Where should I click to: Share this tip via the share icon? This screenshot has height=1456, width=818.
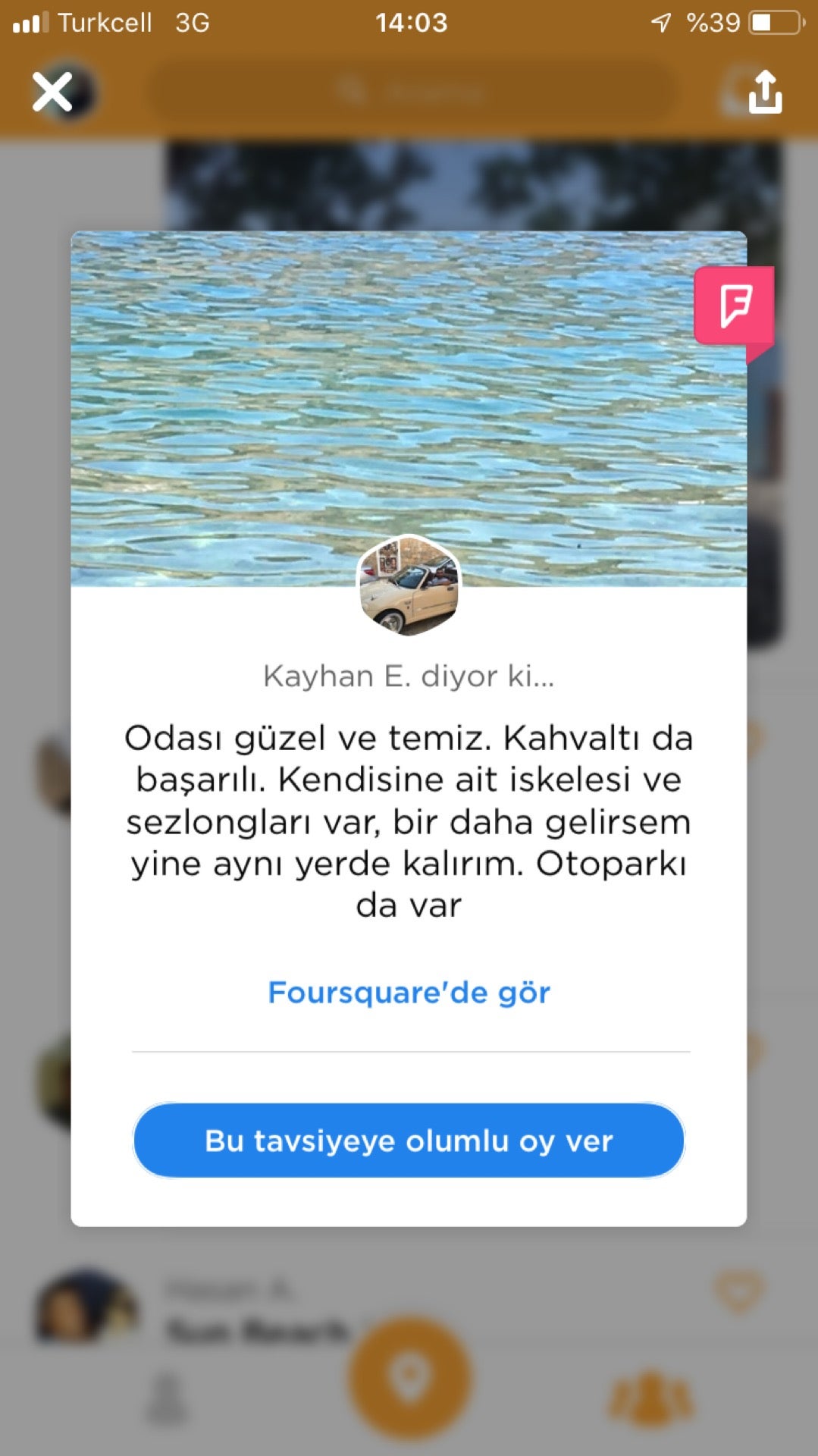pyautogui.click(x=764, y=91)
